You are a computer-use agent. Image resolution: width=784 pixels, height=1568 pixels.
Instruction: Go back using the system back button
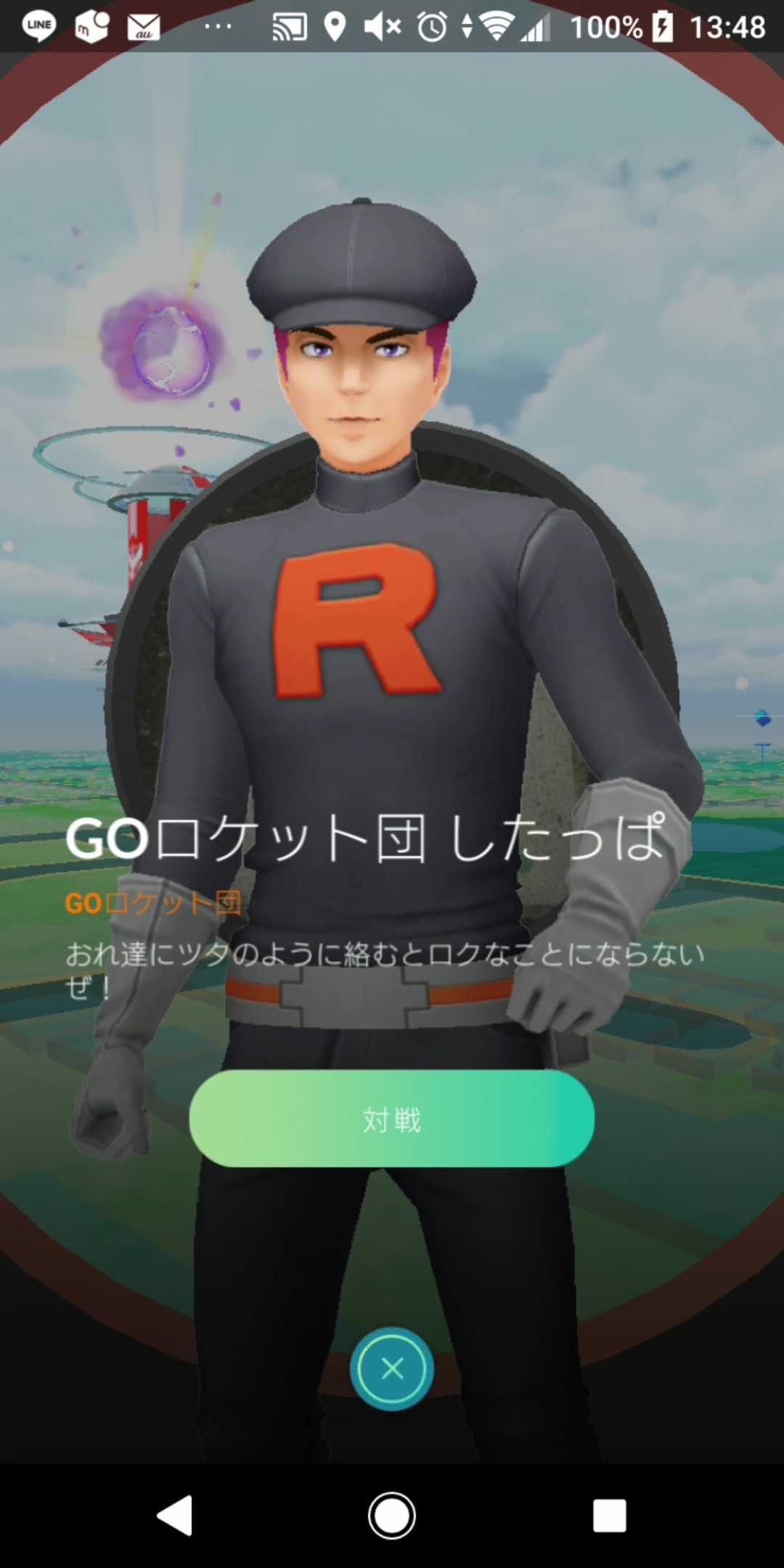pyautogui.click(x=176, y=1515)
